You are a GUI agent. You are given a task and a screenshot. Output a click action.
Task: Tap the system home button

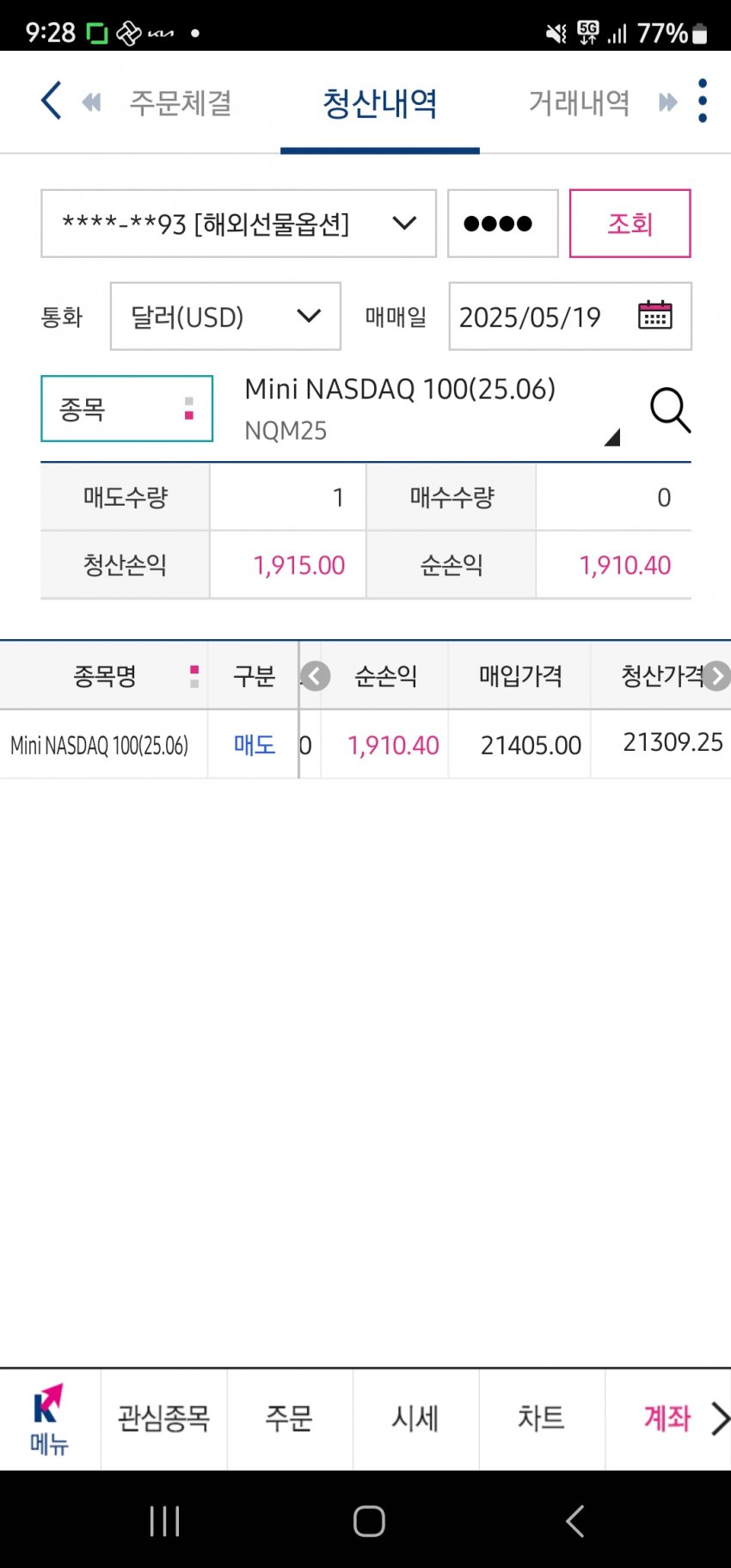369,1521
